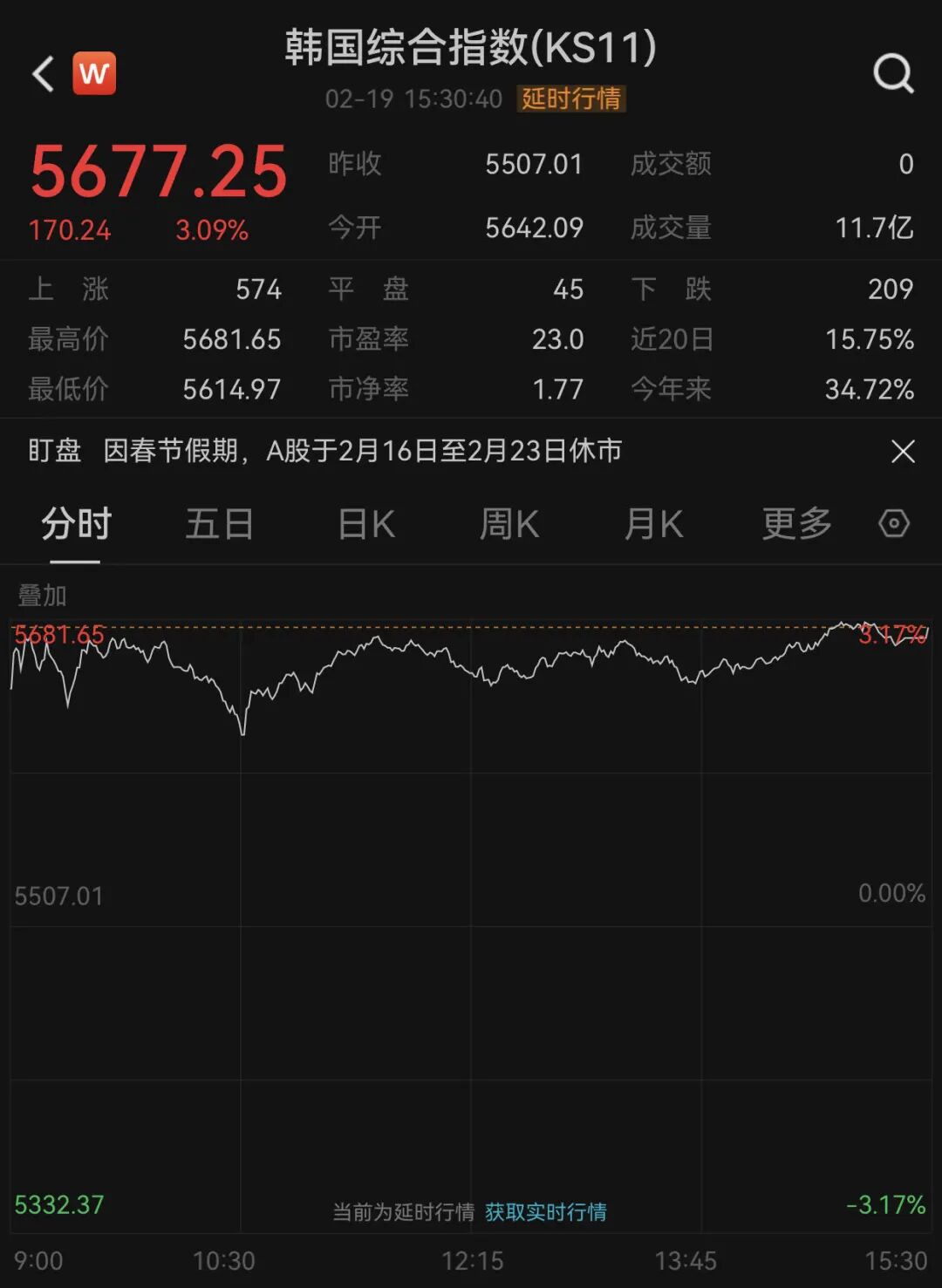The image size is (942, 1288).
Task: Tap the 盯盘 label in the notice bar
Action: pyautogui.click(x=52, y=452)
